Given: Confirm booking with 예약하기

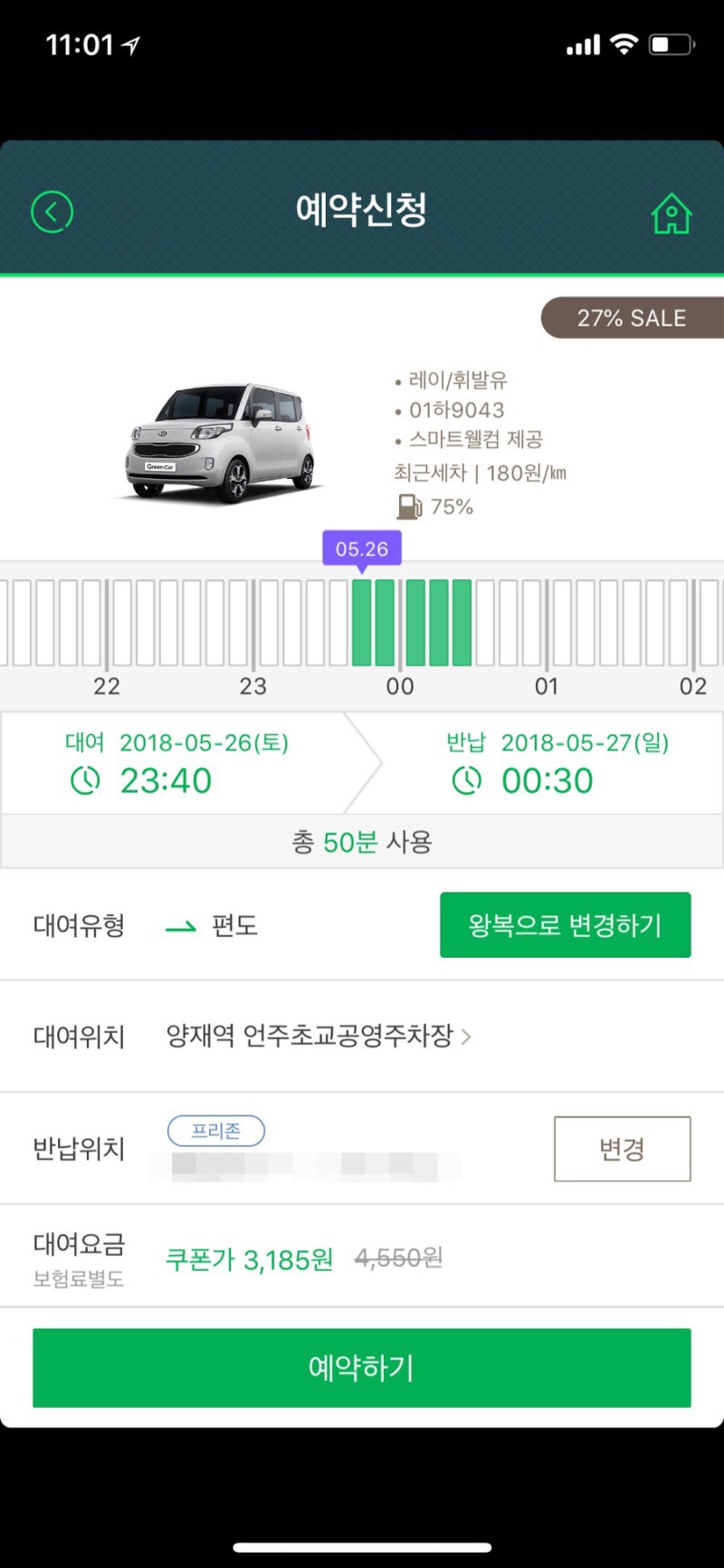Looking at the screenshot, I should [362, 1368].
